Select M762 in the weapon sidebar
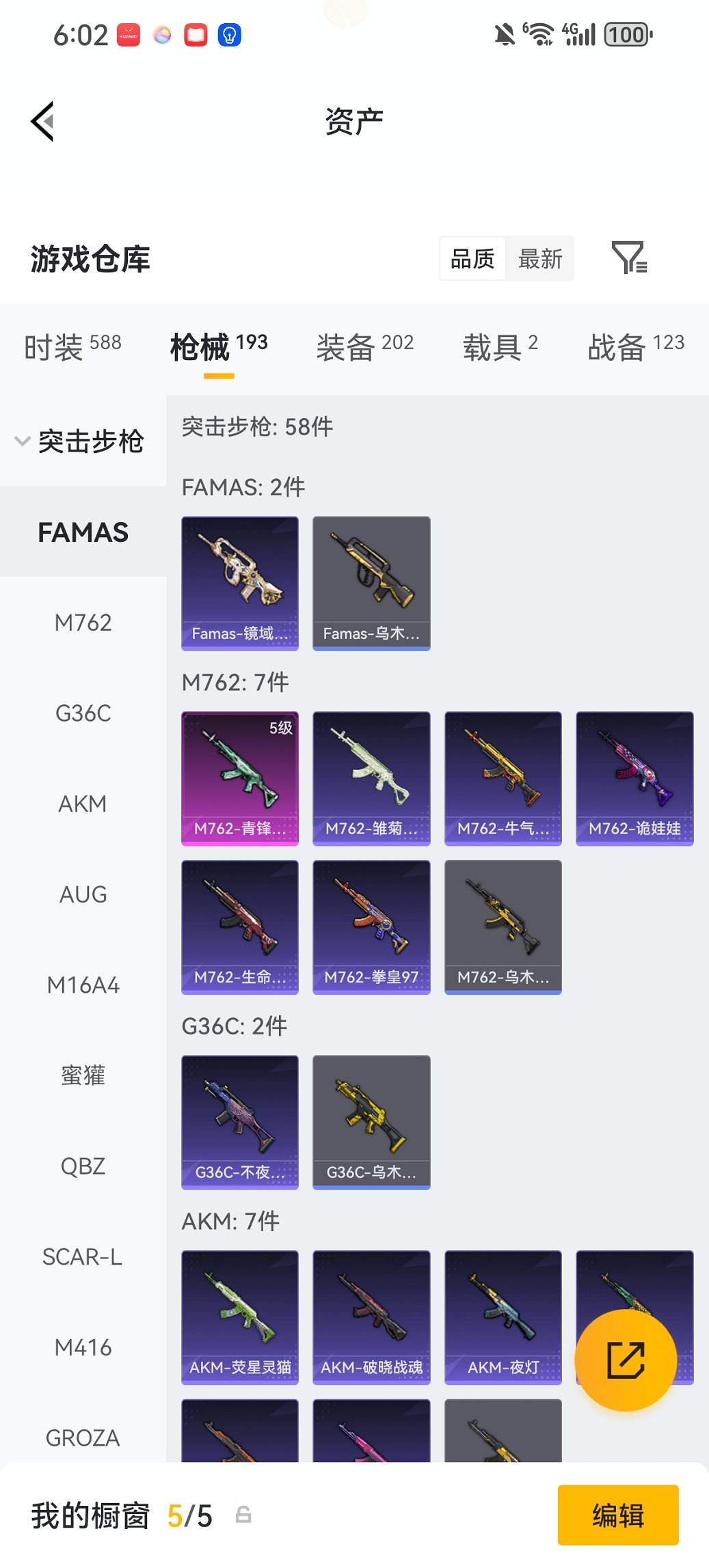The image size is (709, 1568). pos(83,622)
